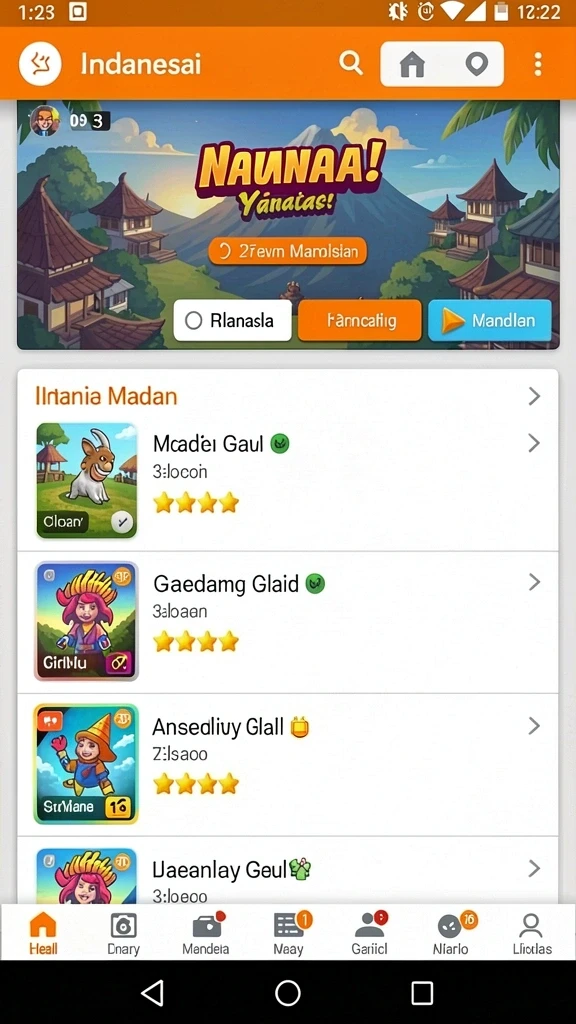Select the Rlanasla option on the banner
Viewport: 576px width, 1024px height.
click(232, 320)
